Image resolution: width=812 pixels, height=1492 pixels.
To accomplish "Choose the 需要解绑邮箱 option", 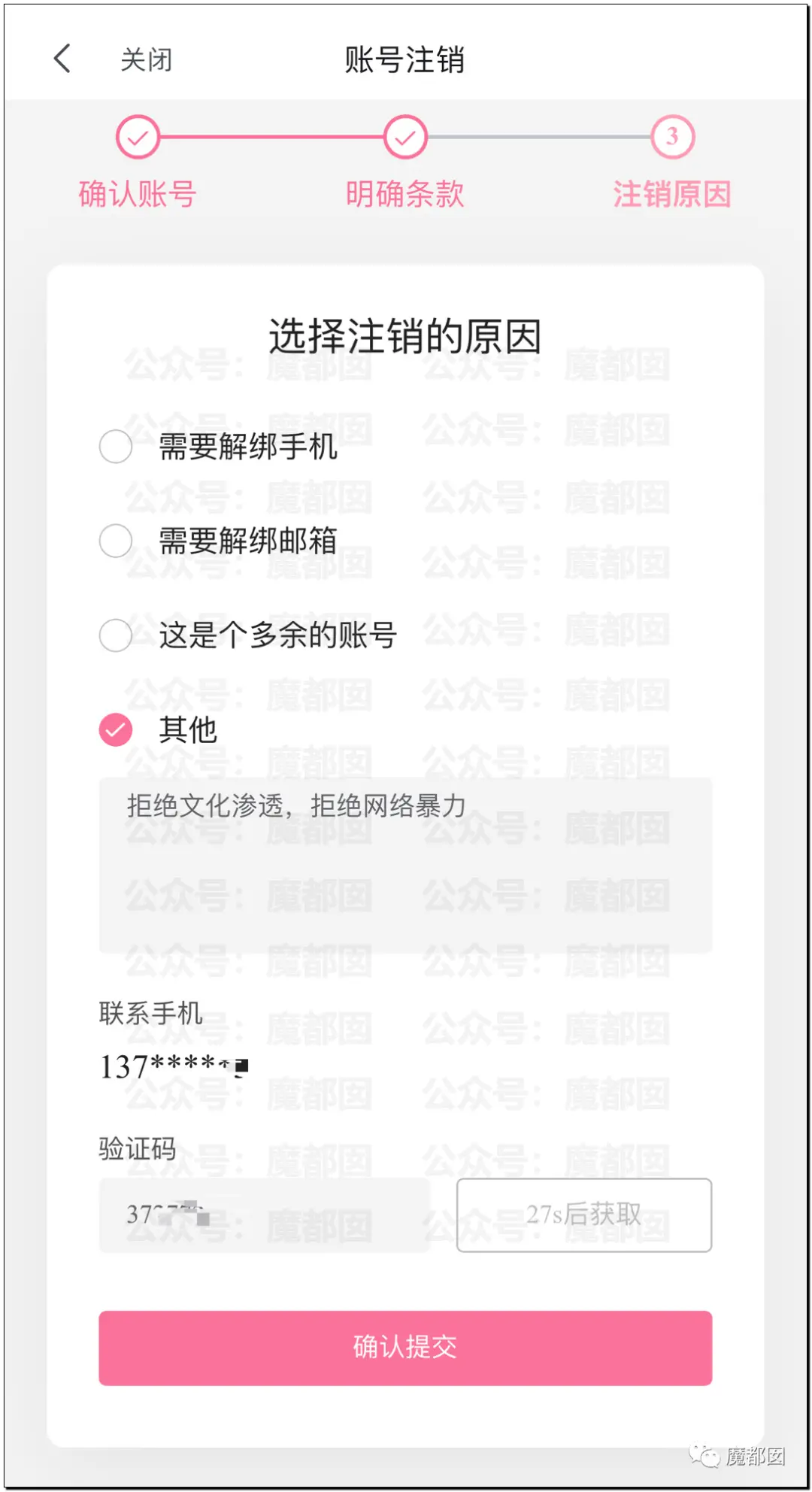I will [116, 541].
